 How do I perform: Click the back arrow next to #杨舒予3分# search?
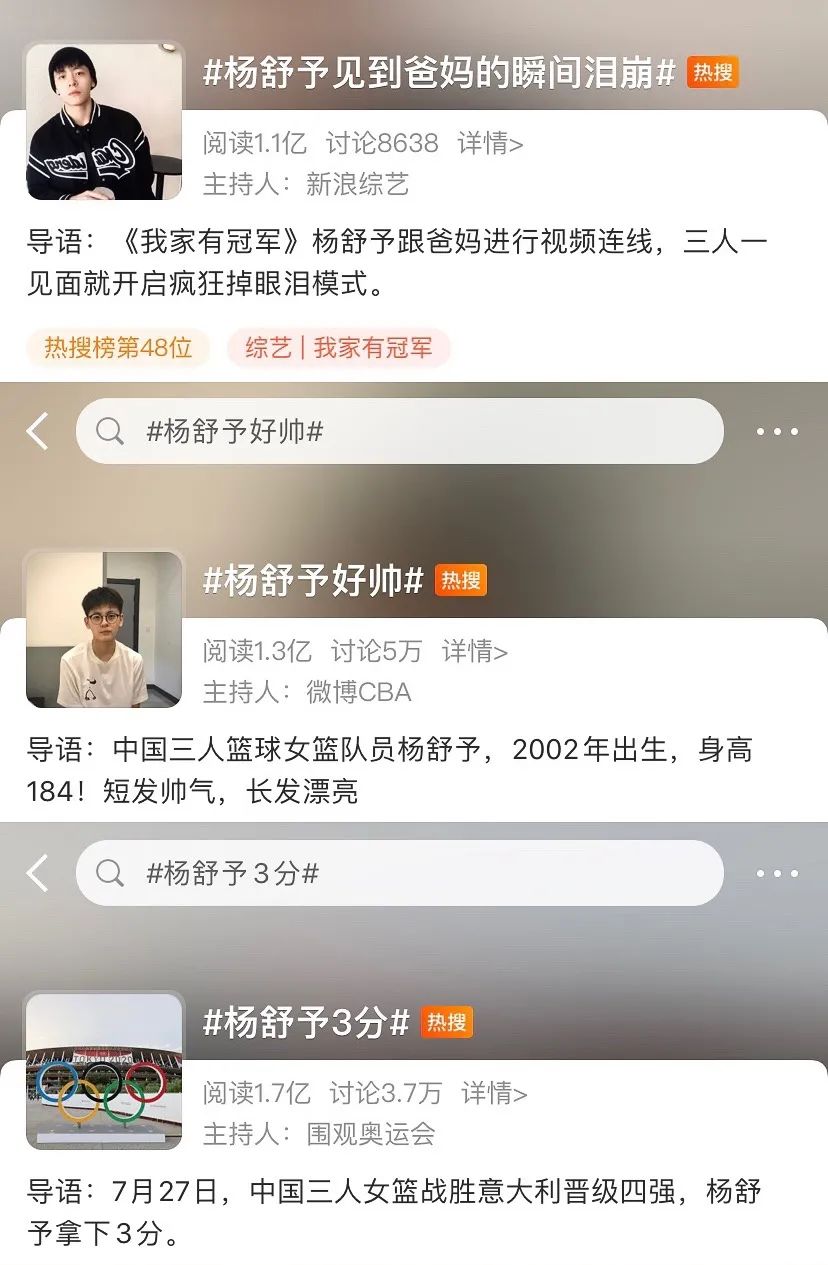coord(36,872)
